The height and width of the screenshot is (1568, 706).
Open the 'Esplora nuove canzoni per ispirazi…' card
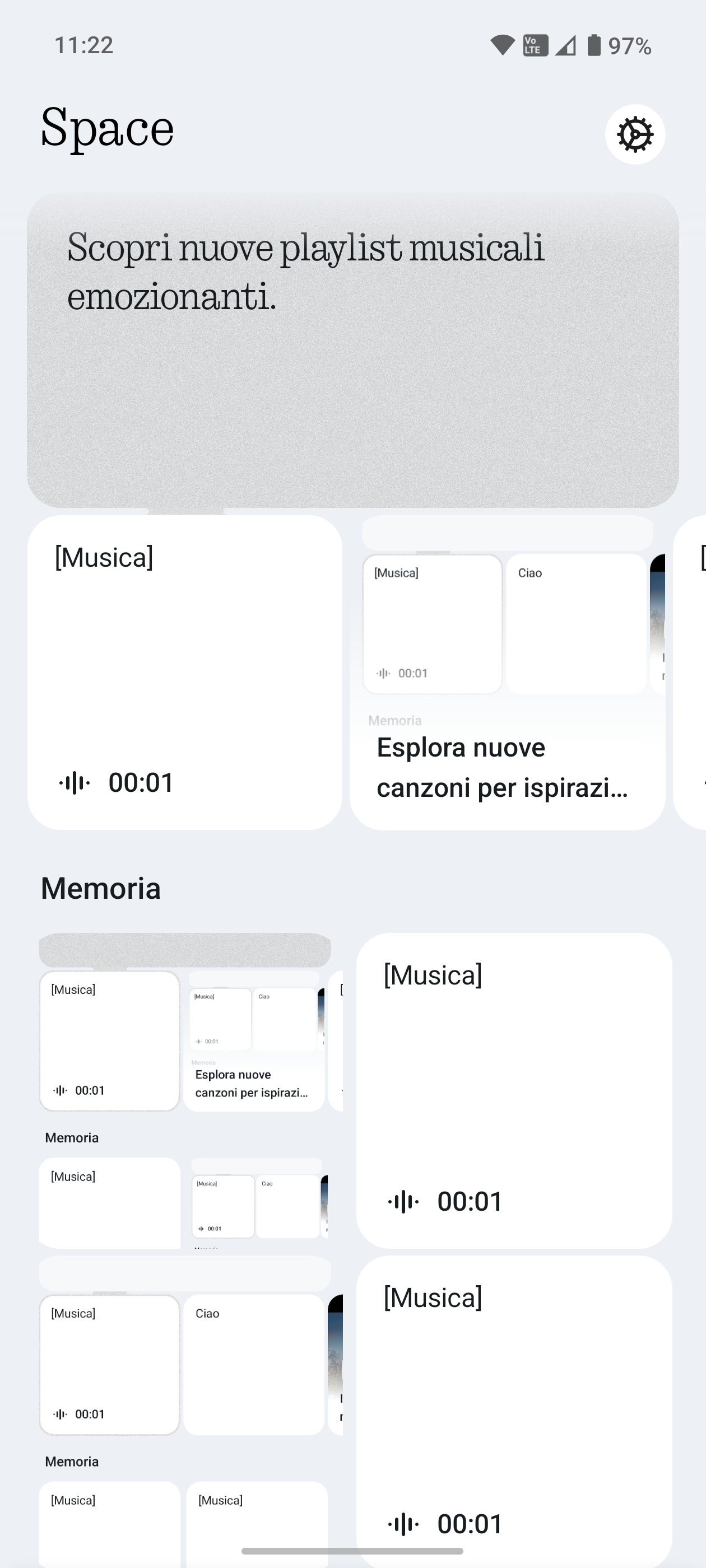[x=507, y=672]
